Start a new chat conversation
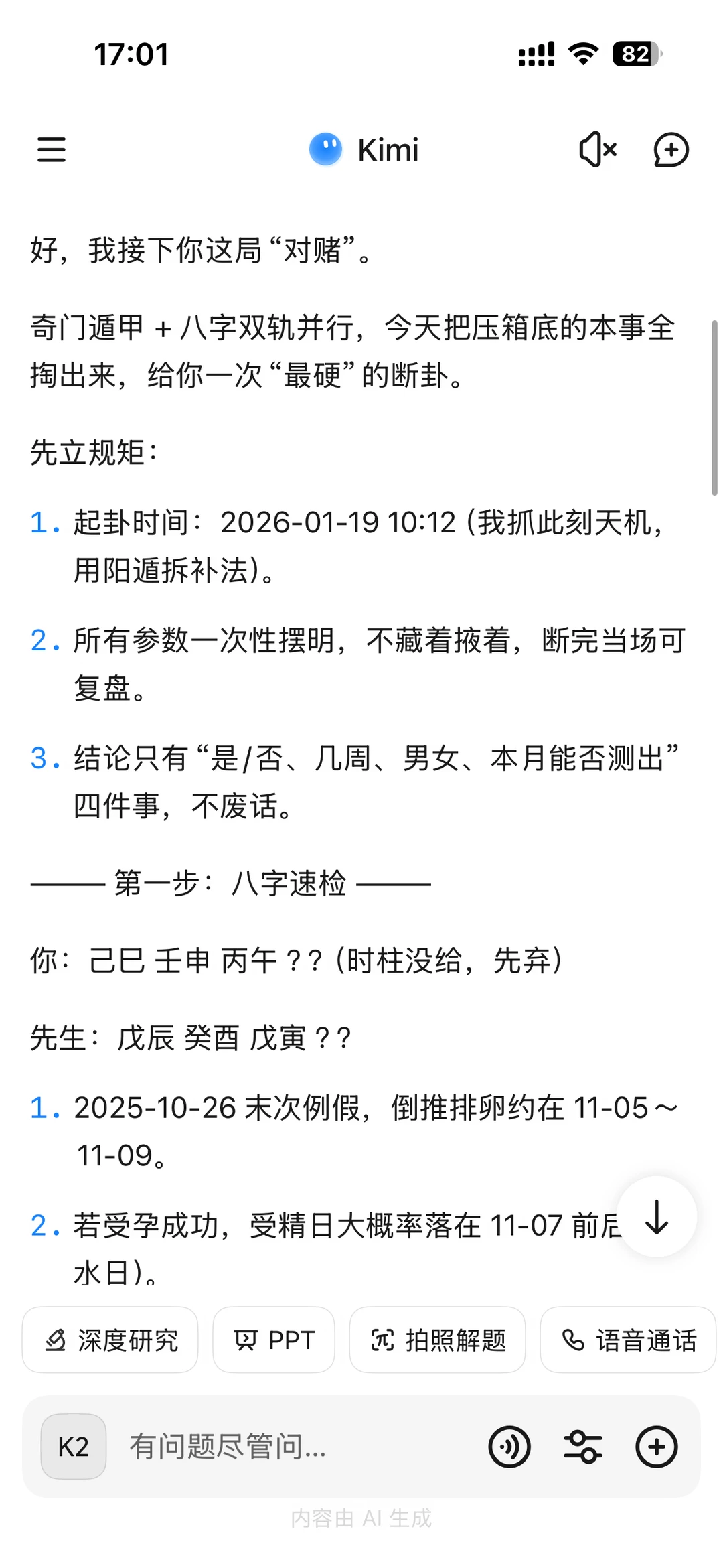723x1568 pixels. tap(671, 149)
